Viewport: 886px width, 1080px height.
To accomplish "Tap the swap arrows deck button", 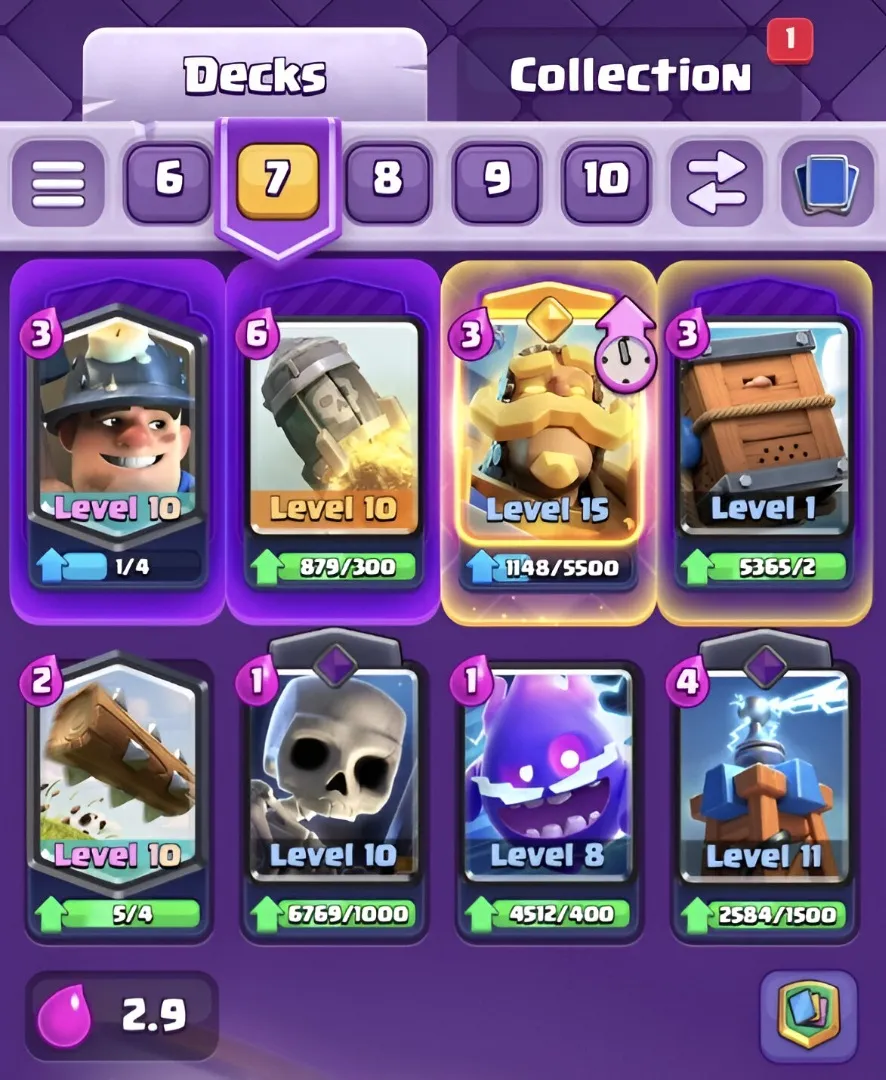I will 716,182.
